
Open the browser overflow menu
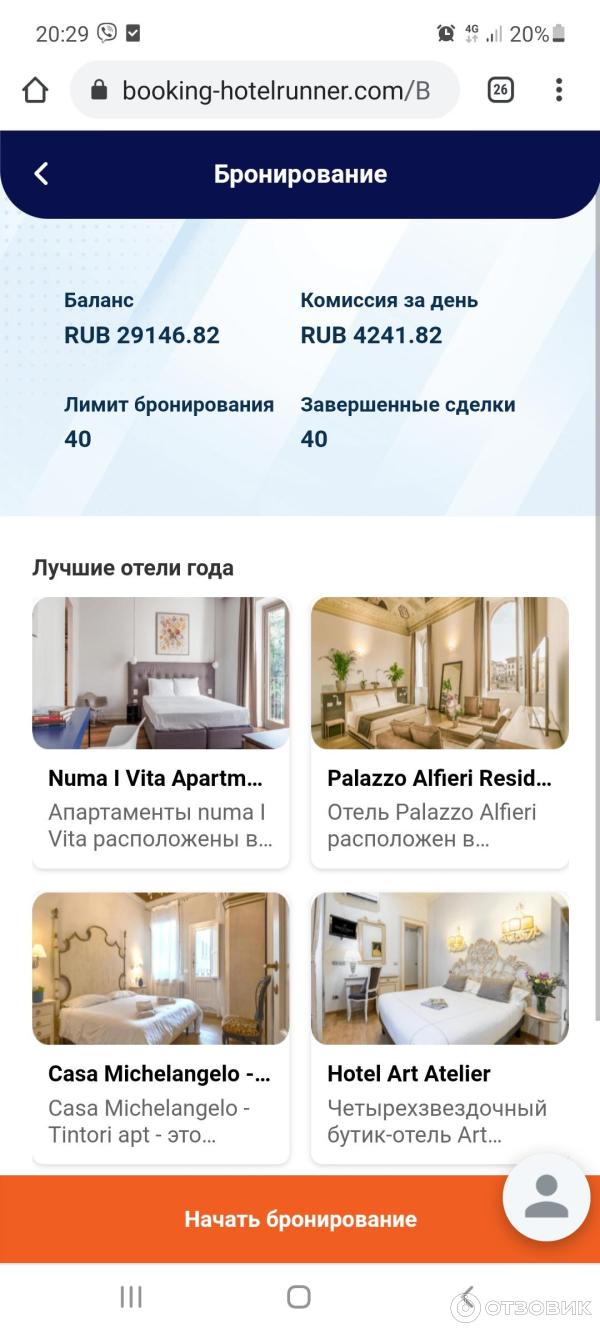click(559, 91)
